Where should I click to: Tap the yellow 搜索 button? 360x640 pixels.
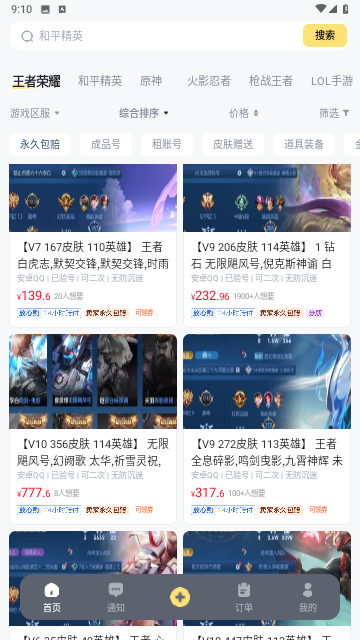325,36
